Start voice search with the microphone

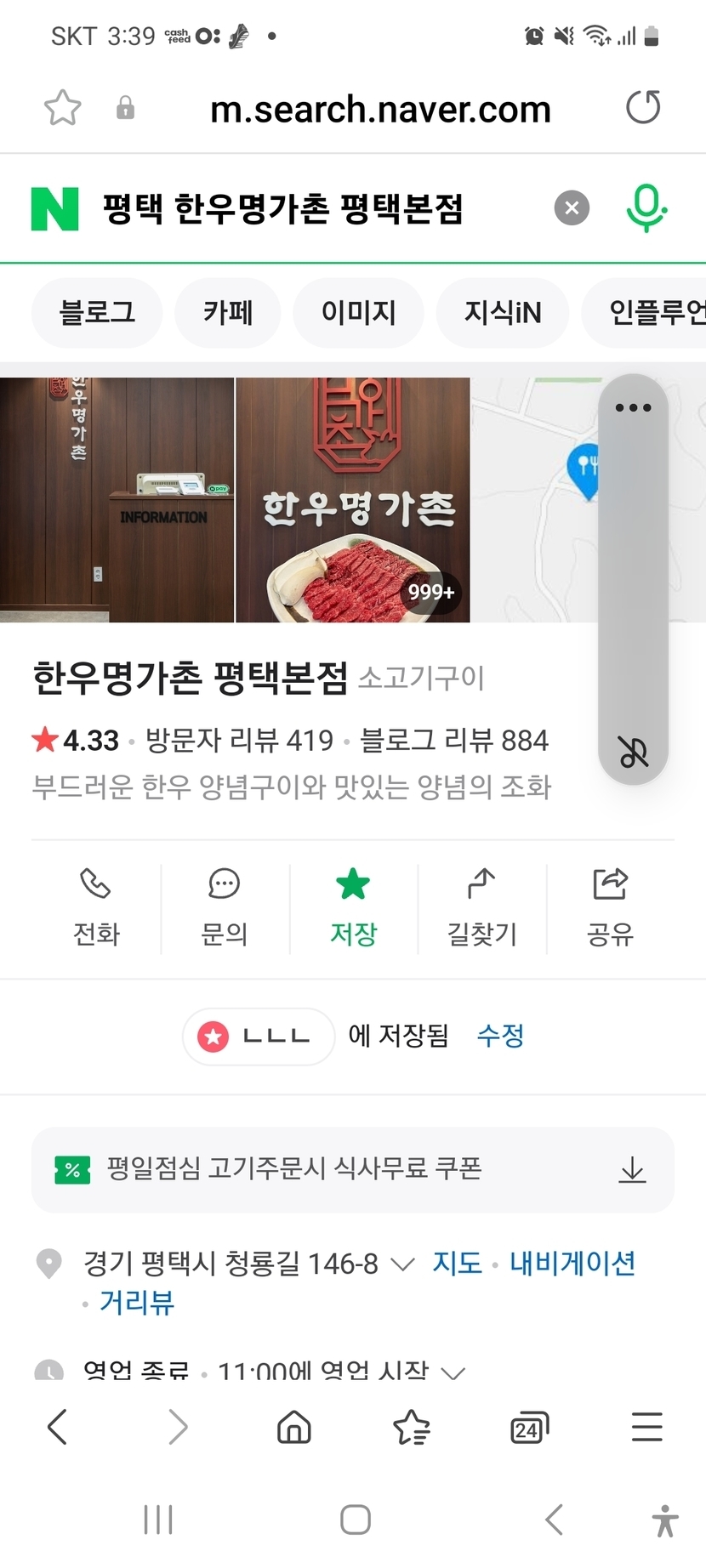point(646,207)
